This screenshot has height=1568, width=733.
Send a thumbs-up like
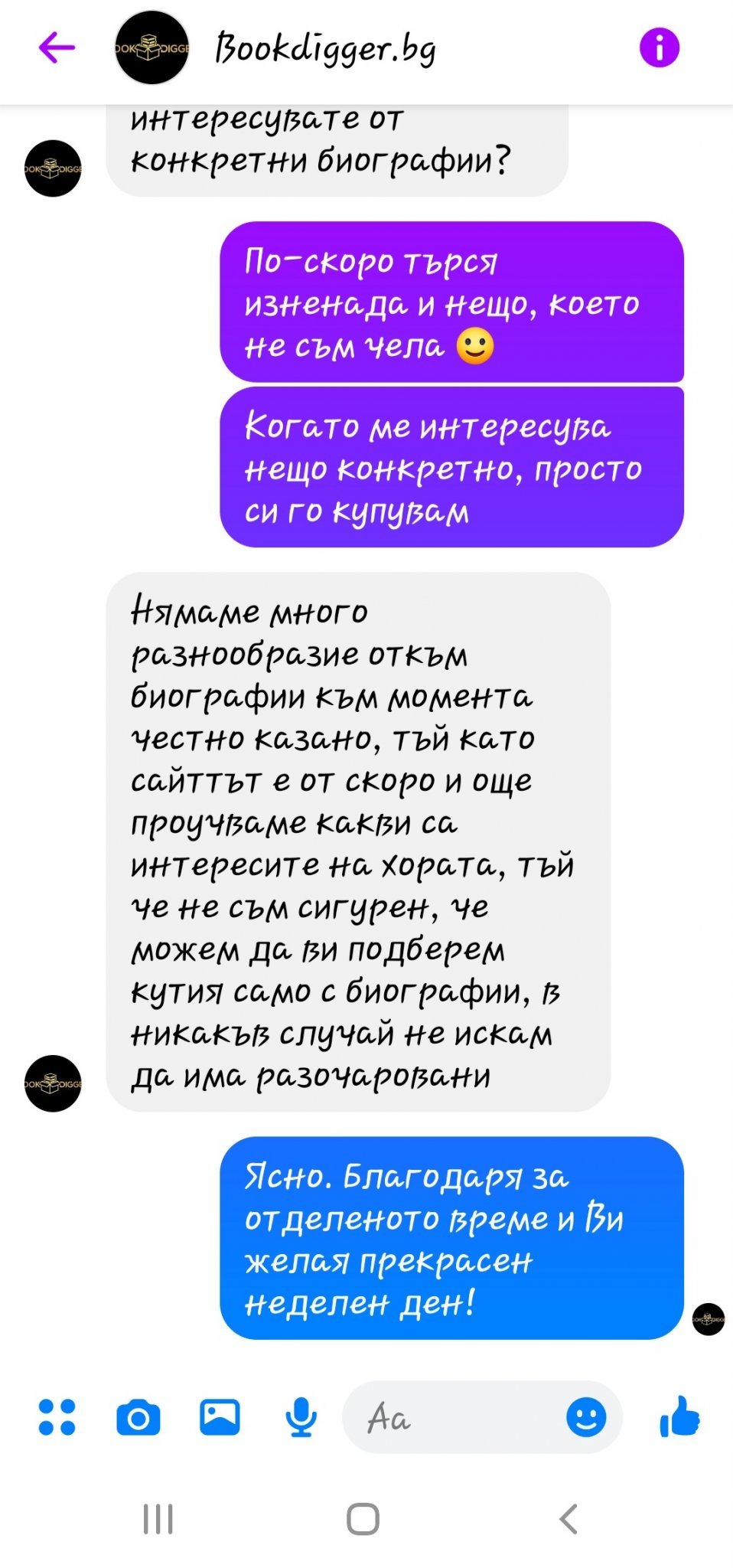(679, 1416)
